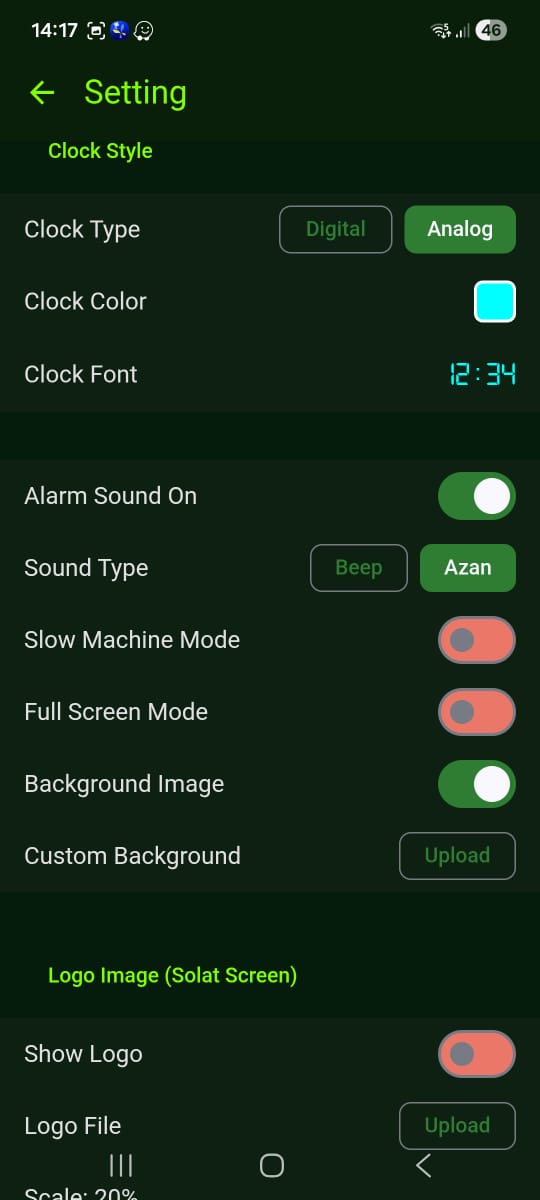
Task: Upload a Custom Background
Action: pos(457,856)
